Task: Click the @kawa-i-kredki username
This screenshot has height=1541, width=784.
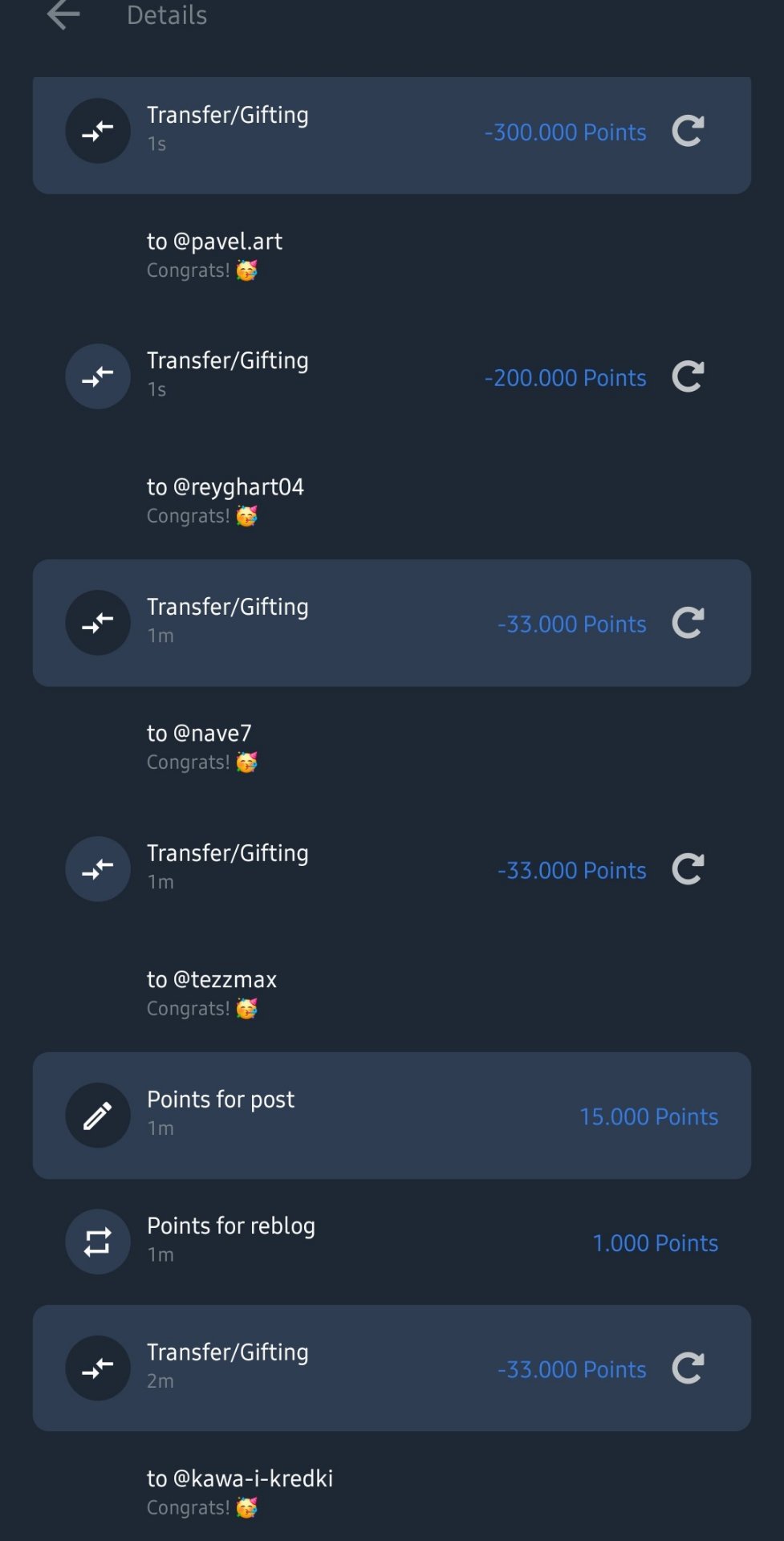Action: (x=240, y=1478)
